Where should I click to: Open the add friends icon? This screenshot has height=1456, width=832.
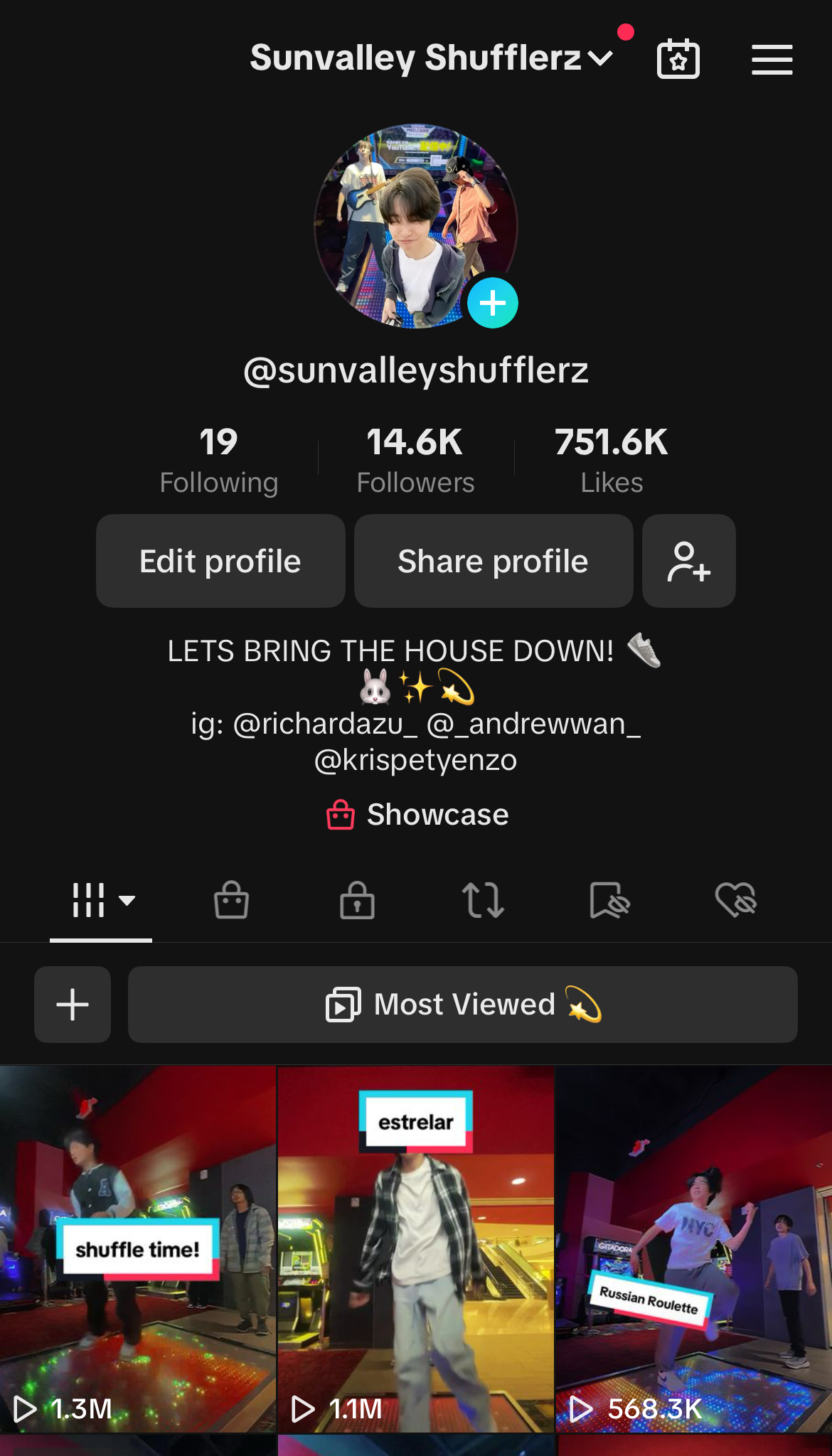point(688,561)
